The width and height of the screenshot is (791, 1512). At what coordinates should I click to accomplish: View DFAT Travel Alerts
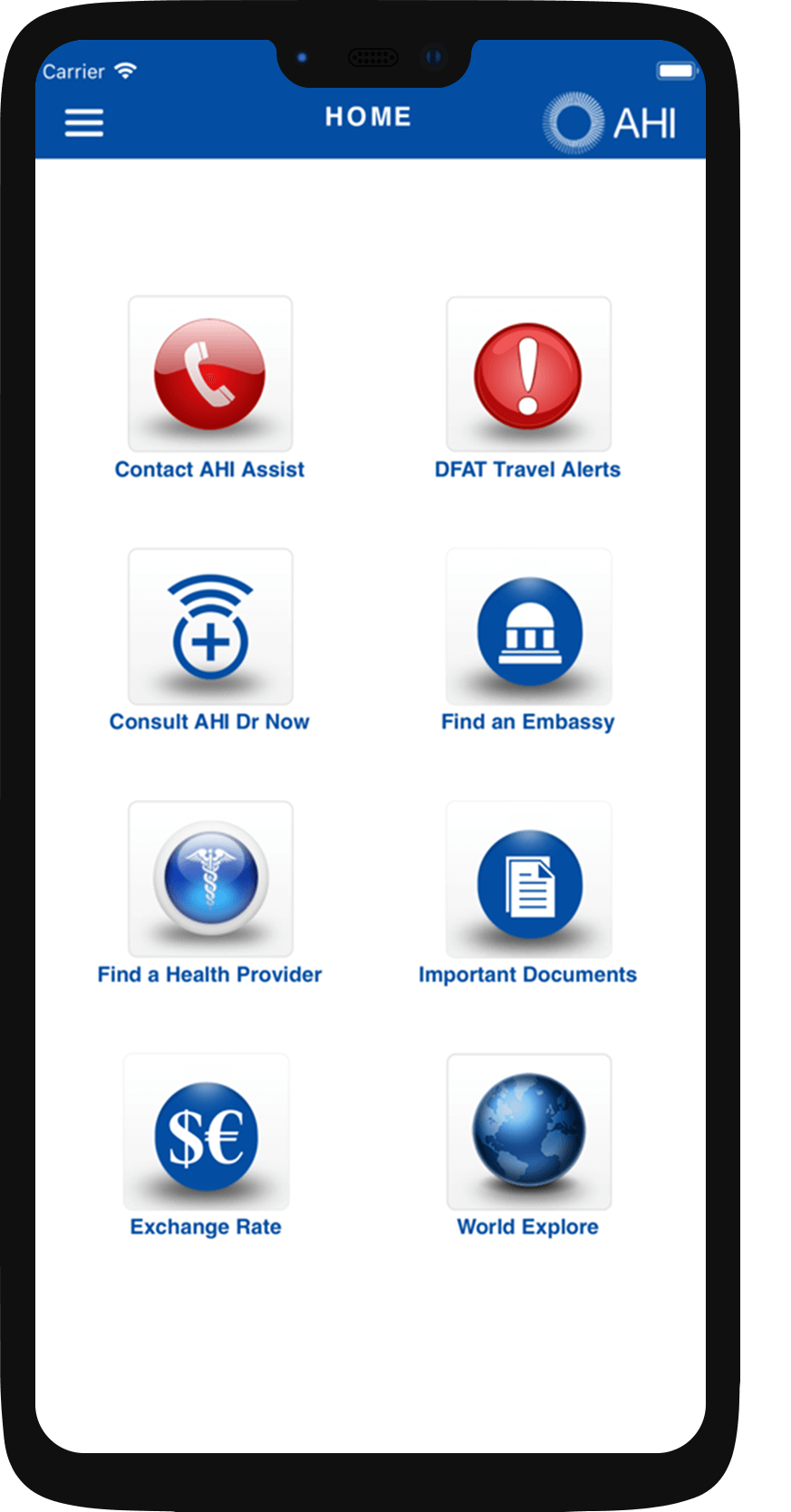click(528, 374)
